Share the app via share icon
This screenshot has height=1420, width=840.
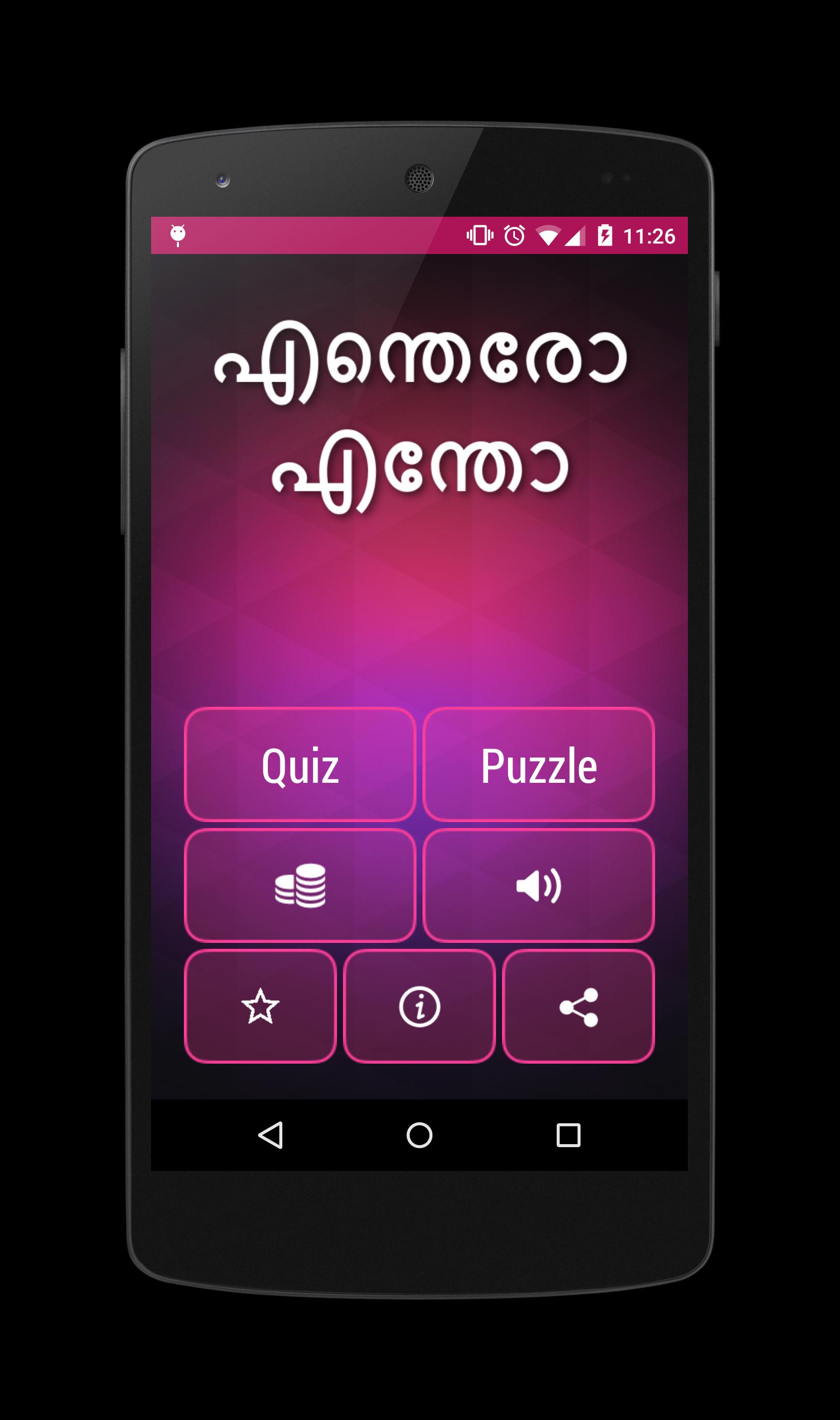point(579,1007)
